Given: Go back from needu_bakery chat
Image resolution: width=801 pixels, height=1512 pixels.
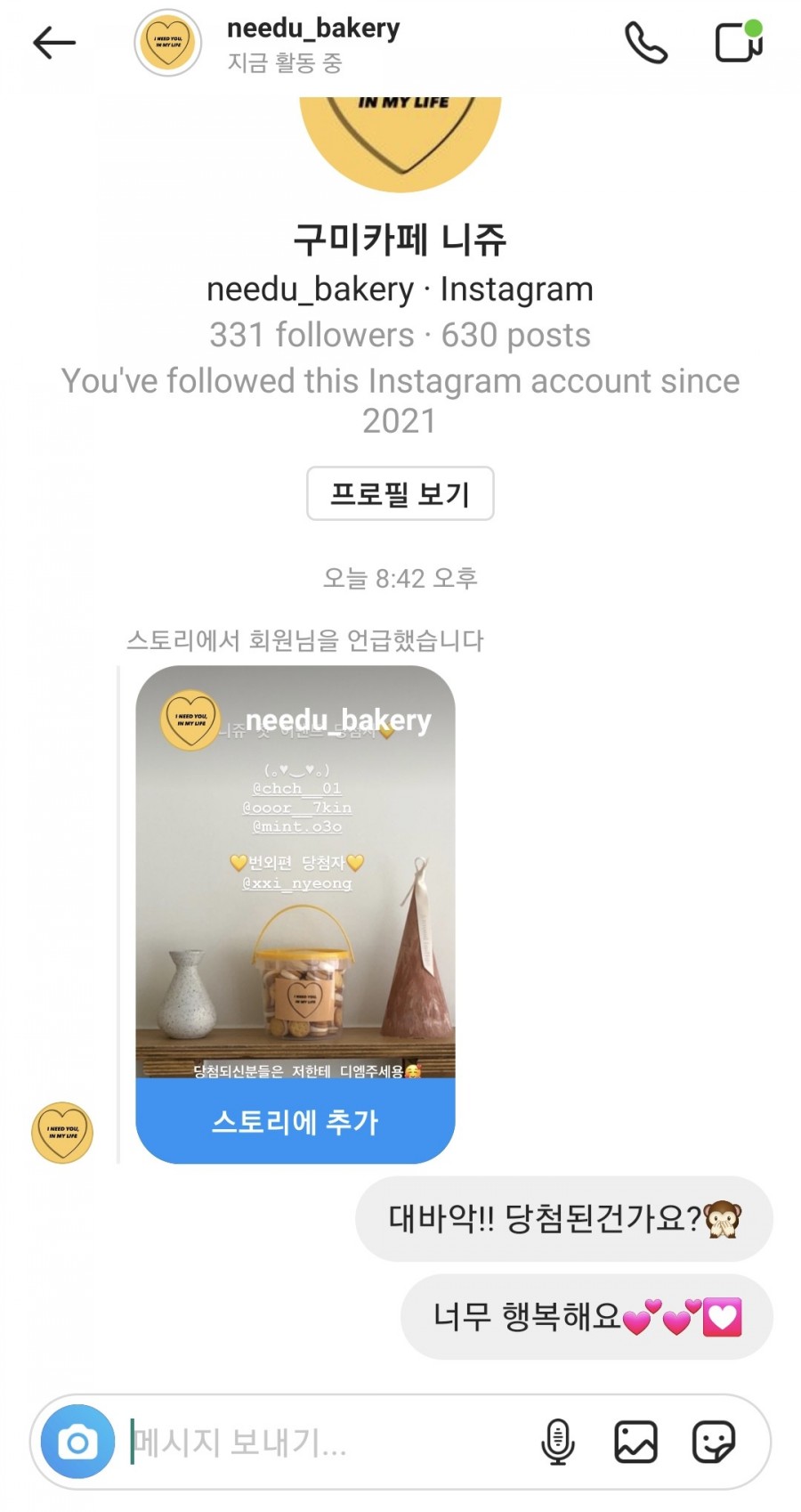Looking at the screenshot, I should [53, 43].
